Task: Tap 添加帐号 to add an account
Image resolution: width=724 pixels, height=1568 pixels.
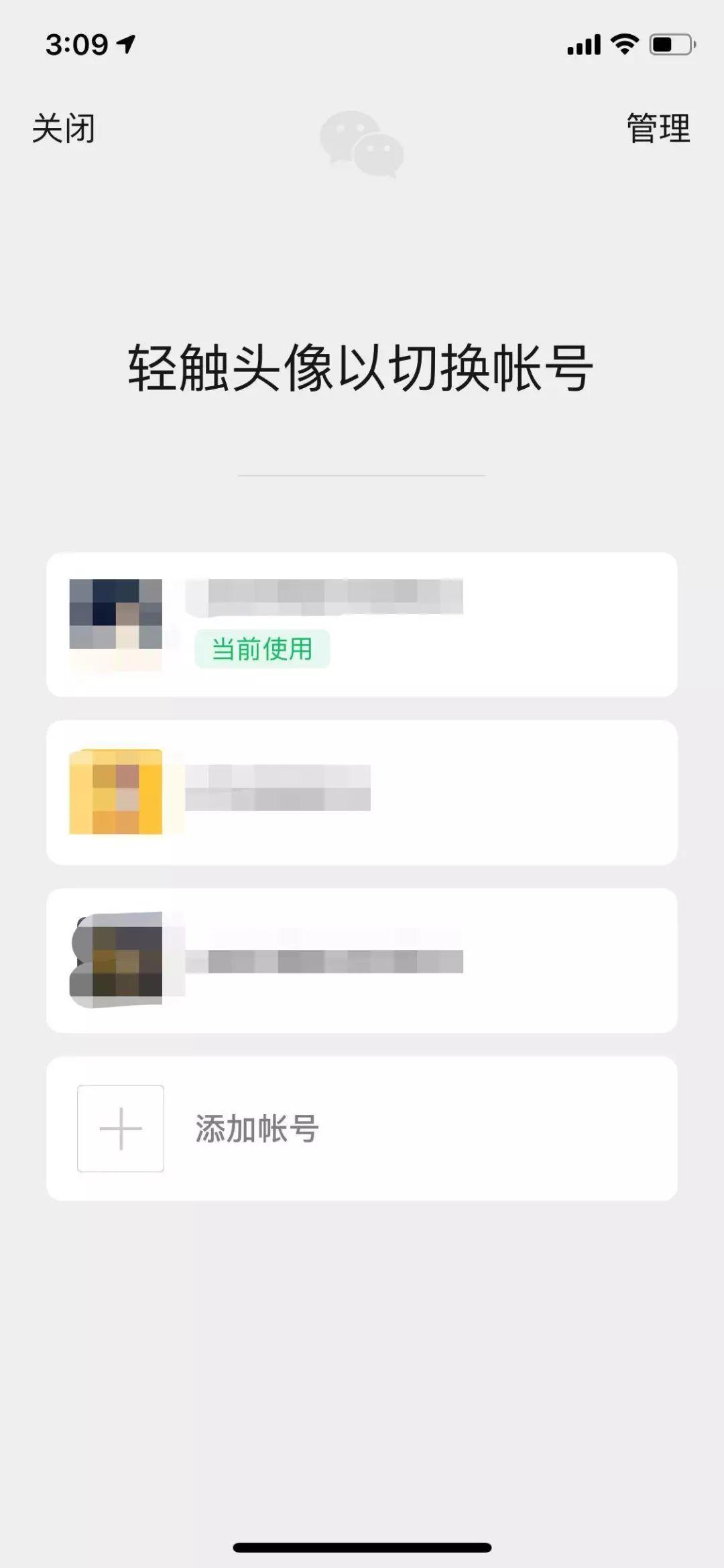Action: tap(361, 1129)
